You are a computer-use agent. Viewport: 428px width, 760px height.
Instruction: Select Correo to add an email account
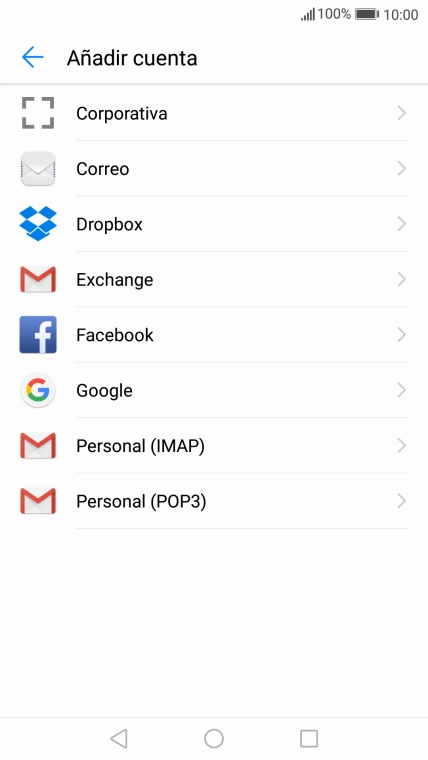tap(214, 169)
